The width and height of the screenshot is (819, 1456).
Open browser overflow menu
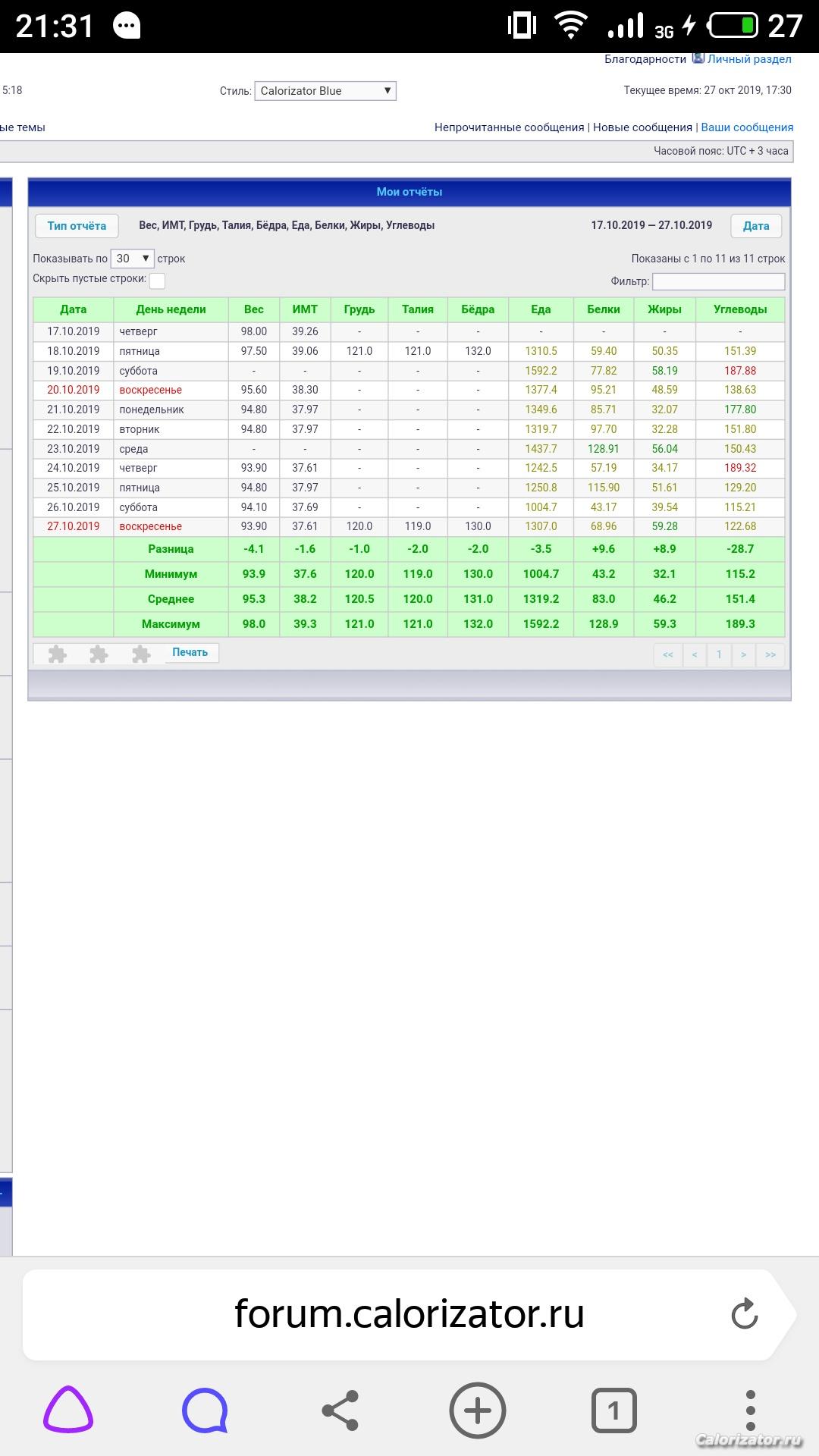click(751, 1410)
